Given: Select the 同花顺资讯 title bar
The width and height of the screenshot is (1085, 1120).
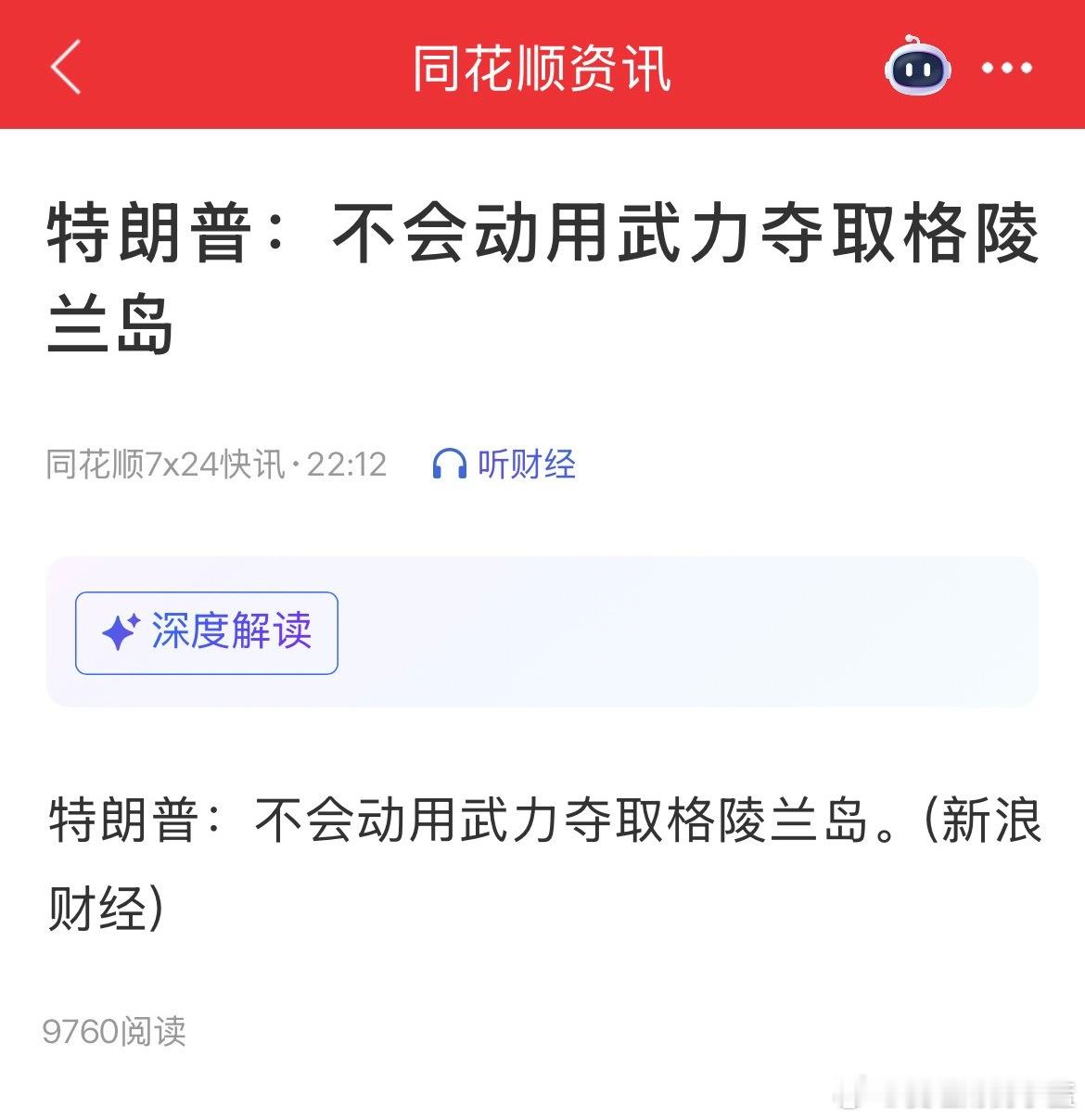Looking at the screenshot, I should pyautogui.click(x=542, y=68).
